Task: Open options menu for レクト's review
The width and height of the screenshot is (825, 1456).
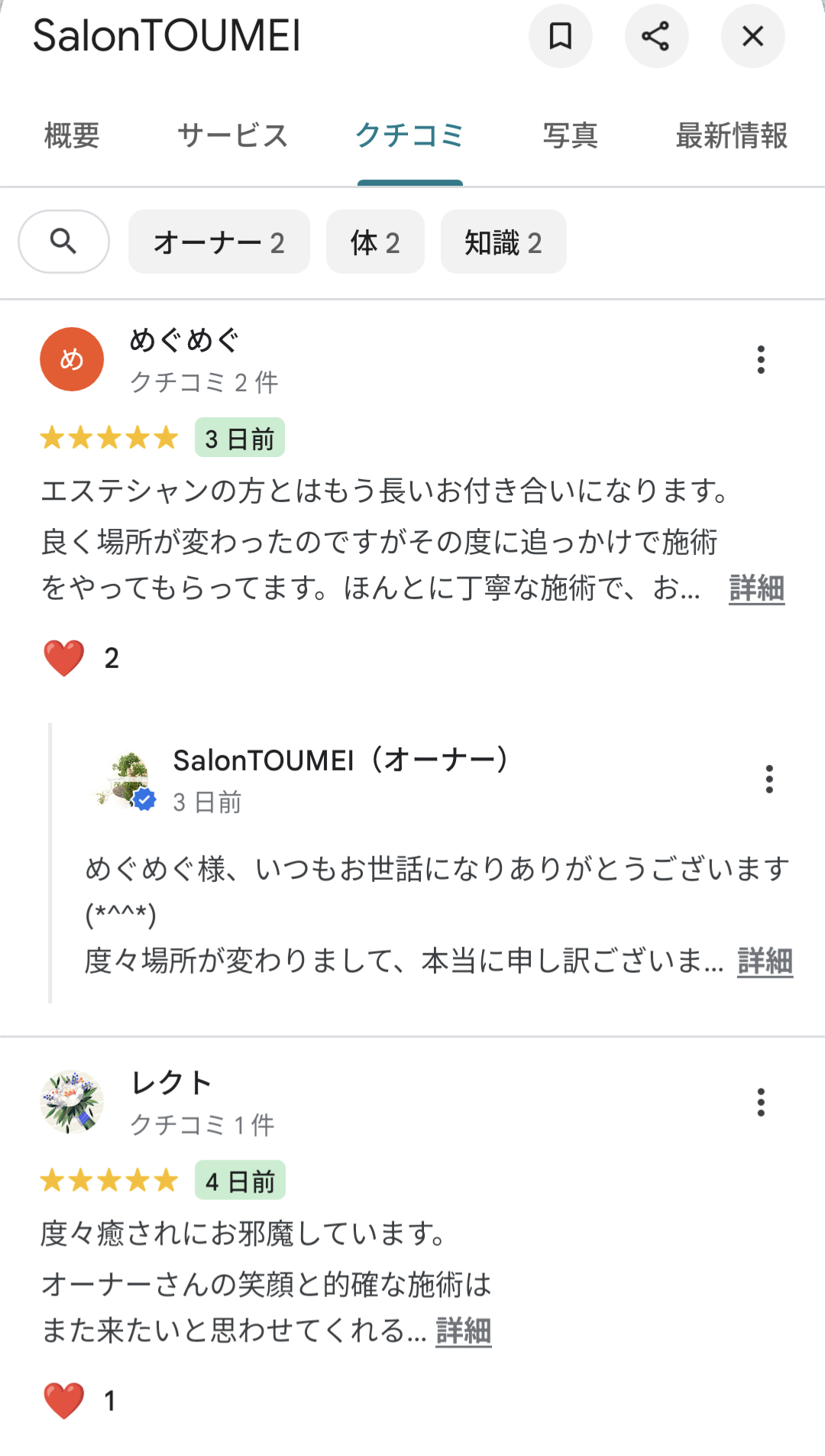Action: tap(761, 1102)
